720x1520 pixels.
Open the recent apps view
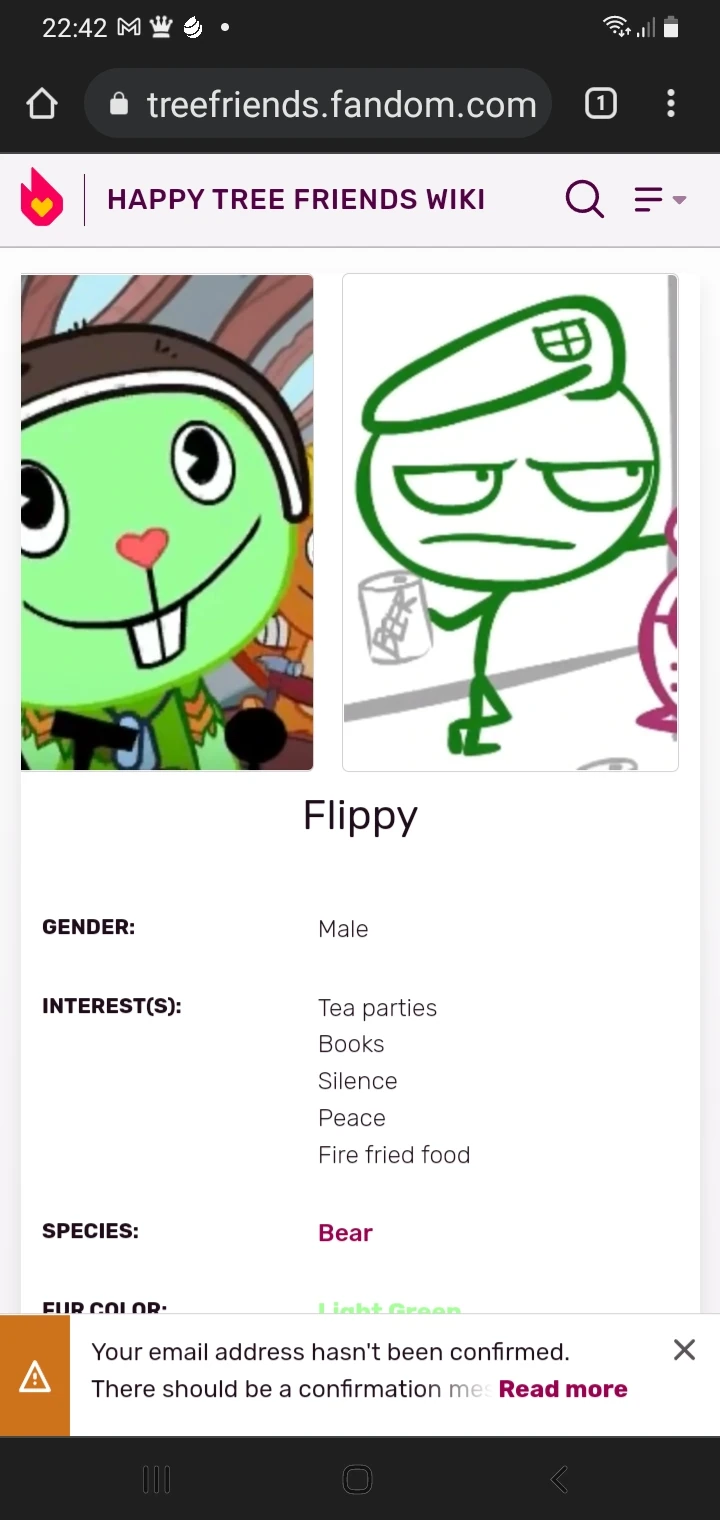coord(157,1479)
